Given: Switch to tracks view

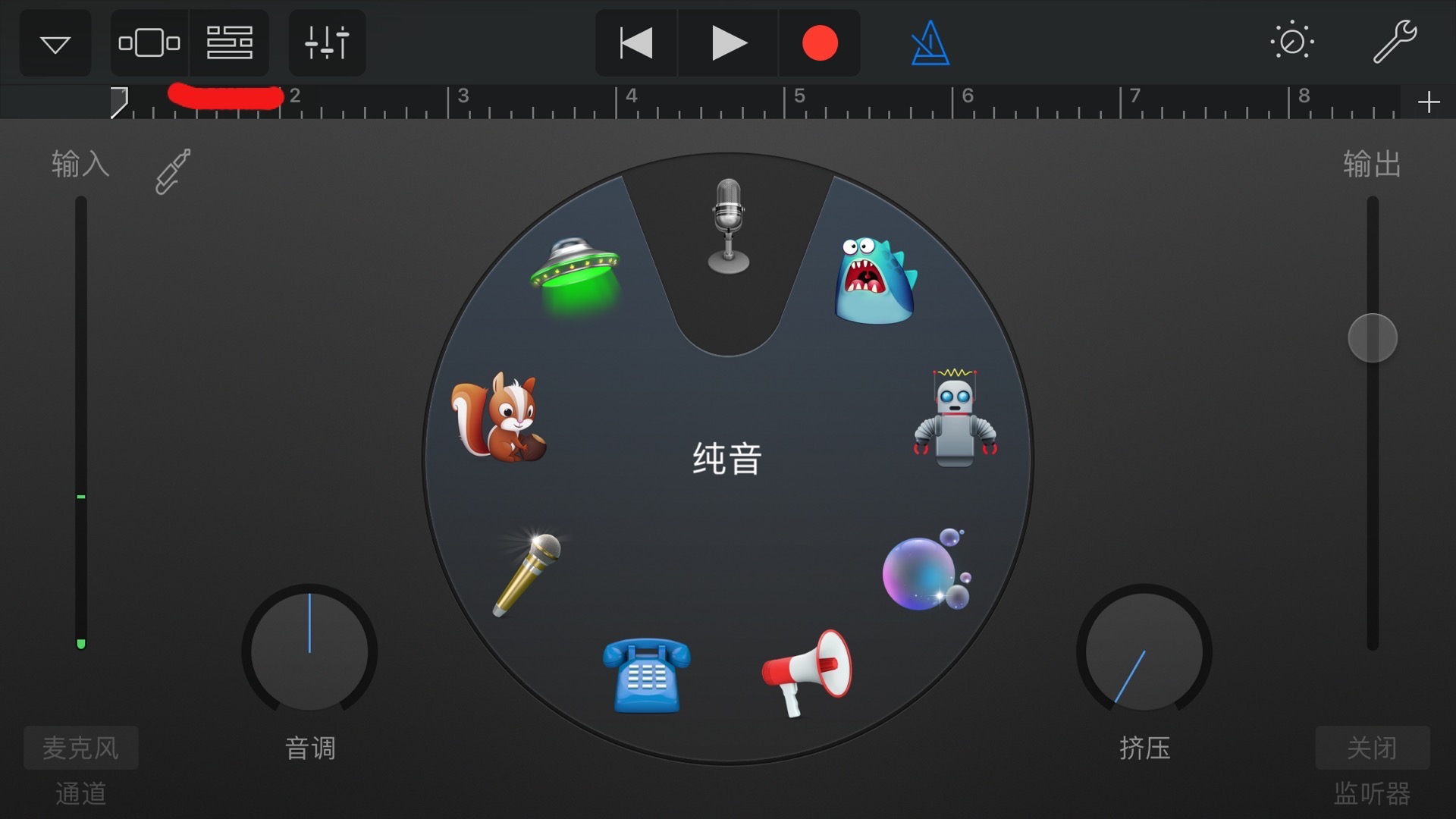Looking at the screenshot, I should click(x=229, y=43).
